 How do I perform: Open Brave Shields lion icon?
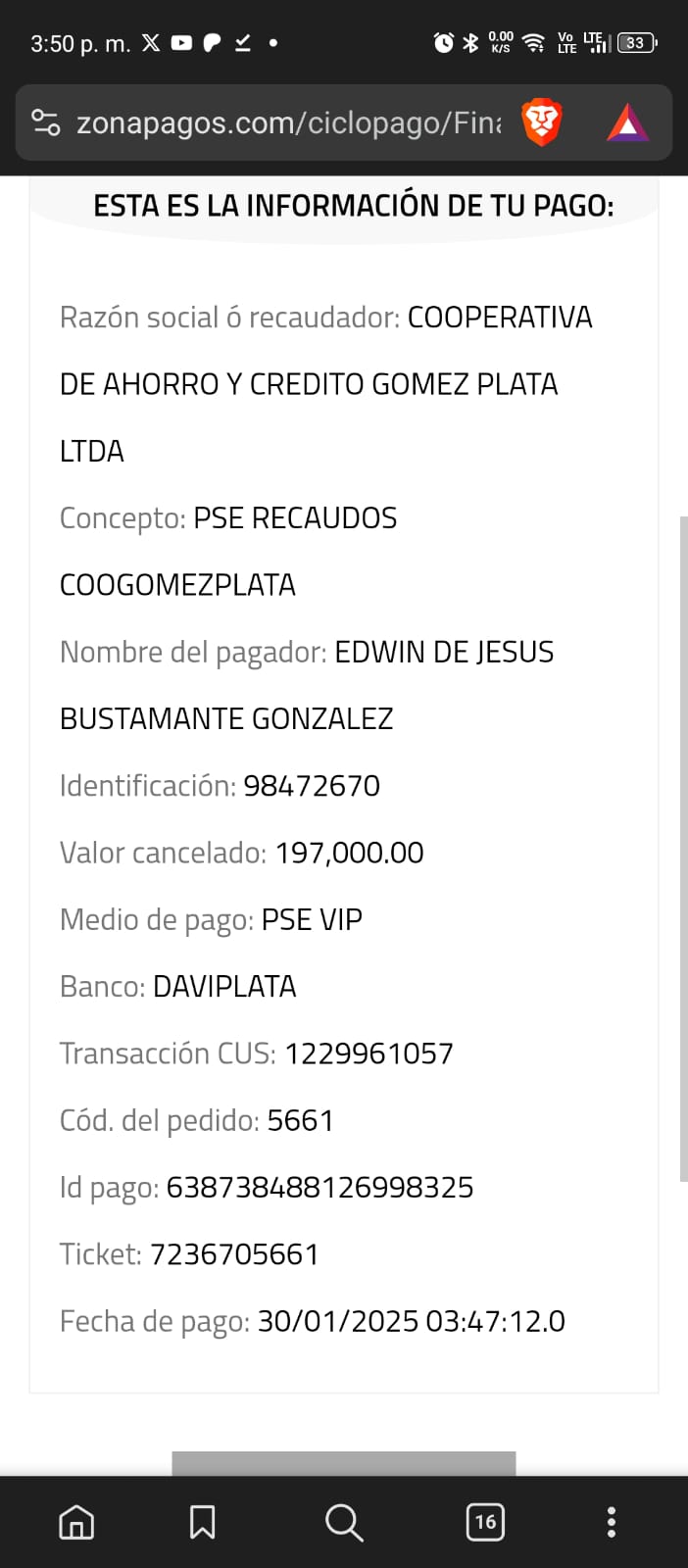click(x=541, y=123)
